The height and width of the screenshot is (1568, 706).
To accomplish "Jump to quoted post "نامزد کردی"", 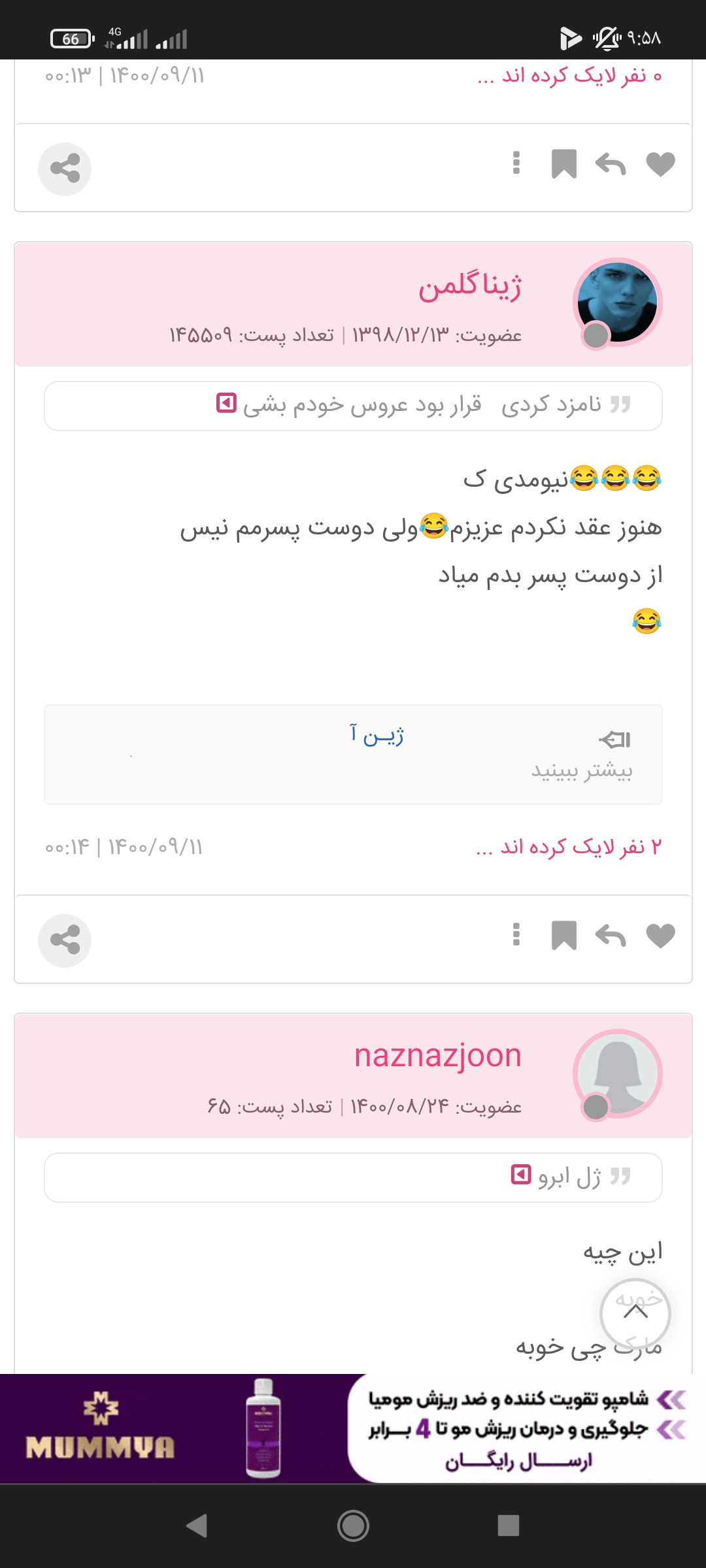I will [226, 403].
